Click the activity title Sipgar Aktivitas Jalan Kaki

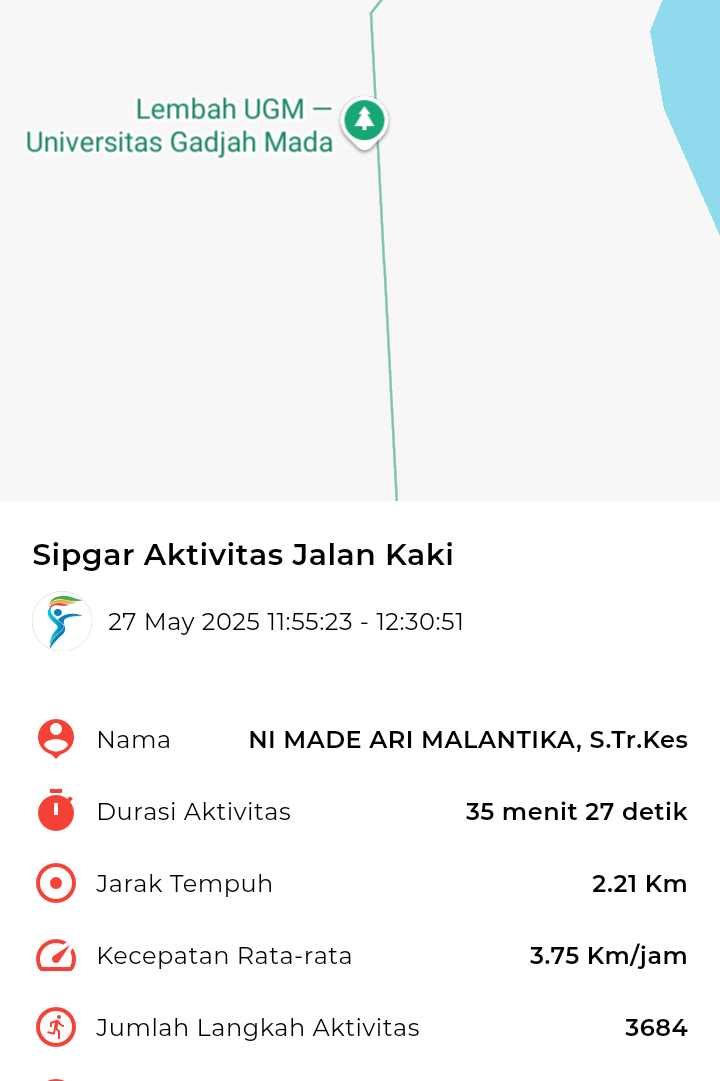243,554
